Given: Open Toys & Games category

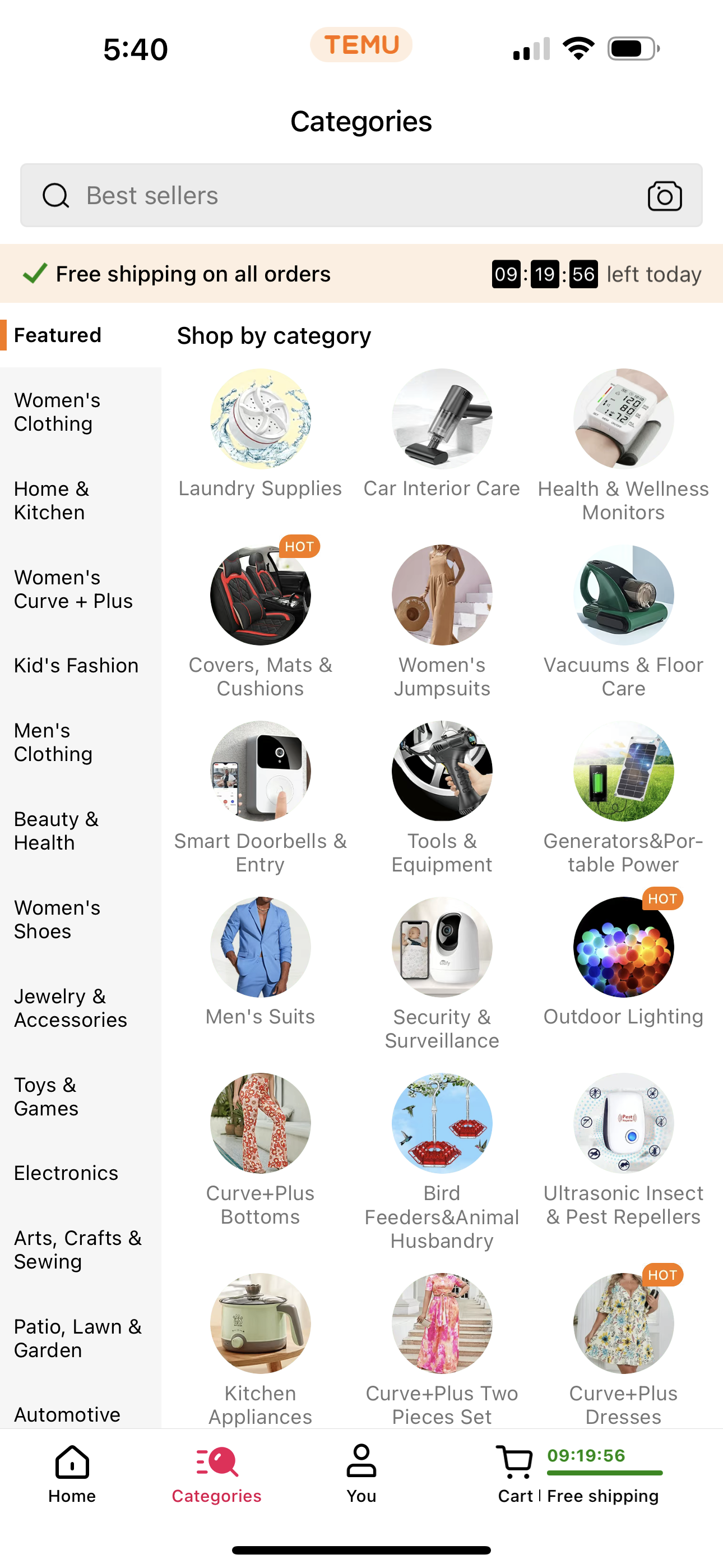Looking at the screenshot, I should (47, 1096).
